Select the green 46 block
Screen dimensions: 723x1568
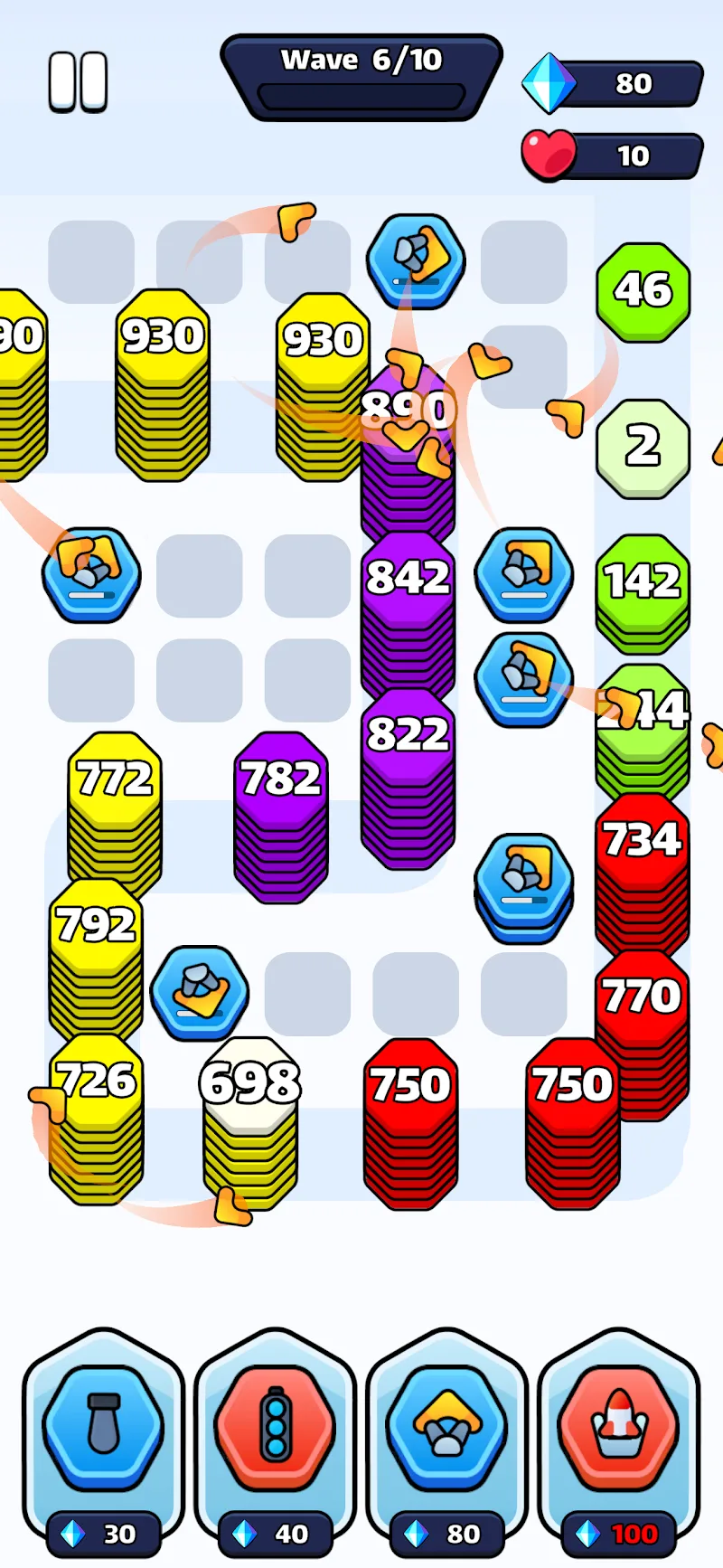[642, 289]
